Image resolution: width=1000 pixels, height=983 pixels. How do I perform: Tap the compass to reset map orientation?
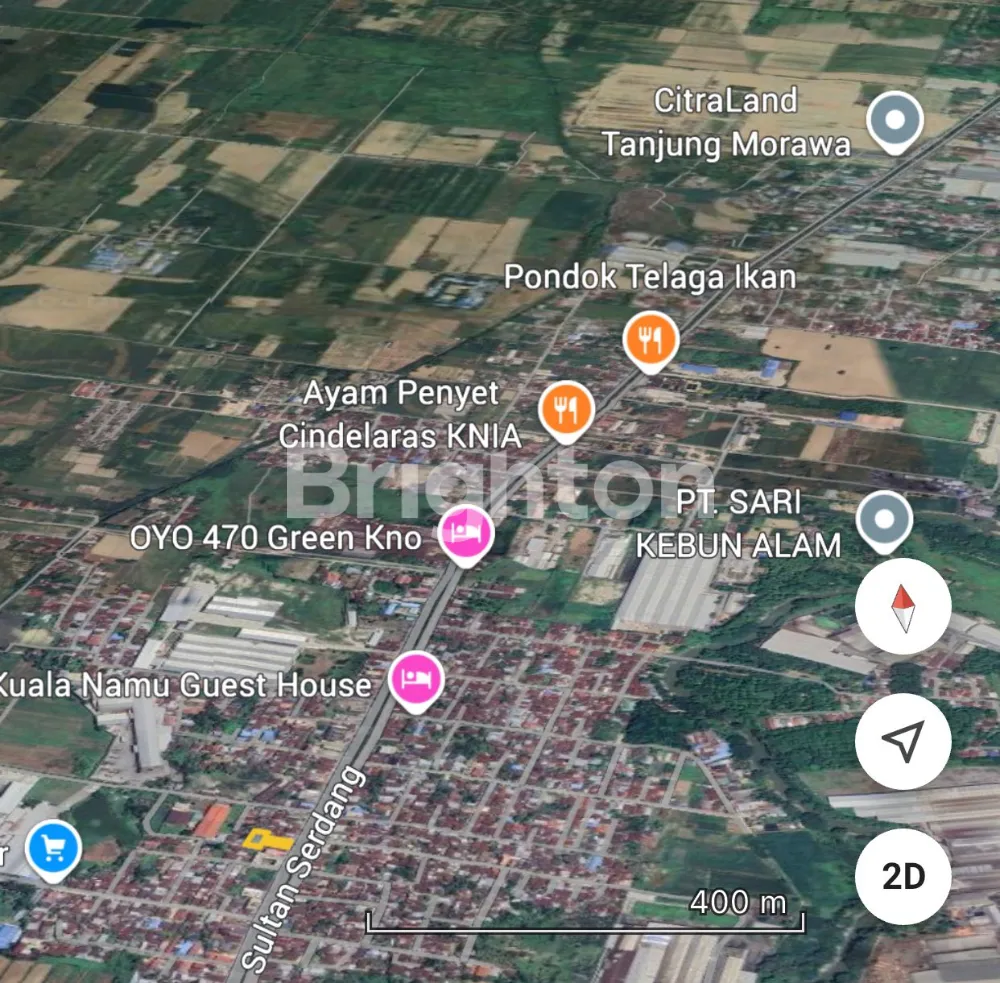click(x=903, y=607)
